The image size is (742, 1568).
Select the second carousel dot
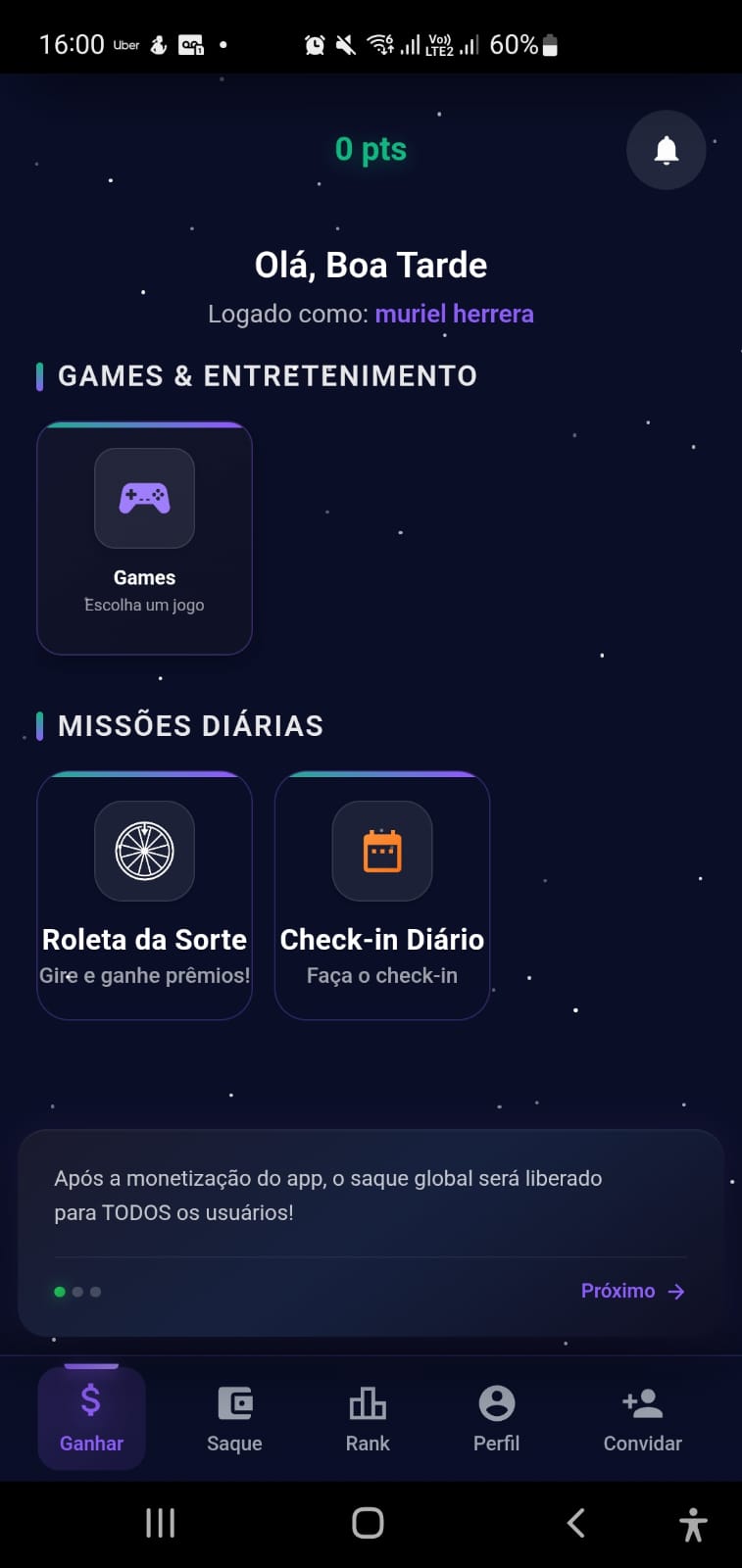76,1292
